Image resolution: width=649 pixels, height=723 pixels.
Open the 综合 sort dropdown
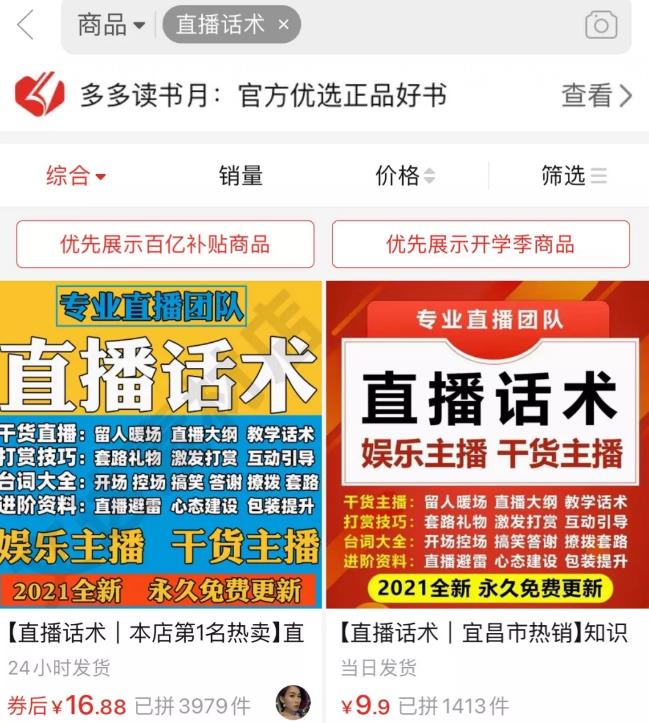pos(76,176)
